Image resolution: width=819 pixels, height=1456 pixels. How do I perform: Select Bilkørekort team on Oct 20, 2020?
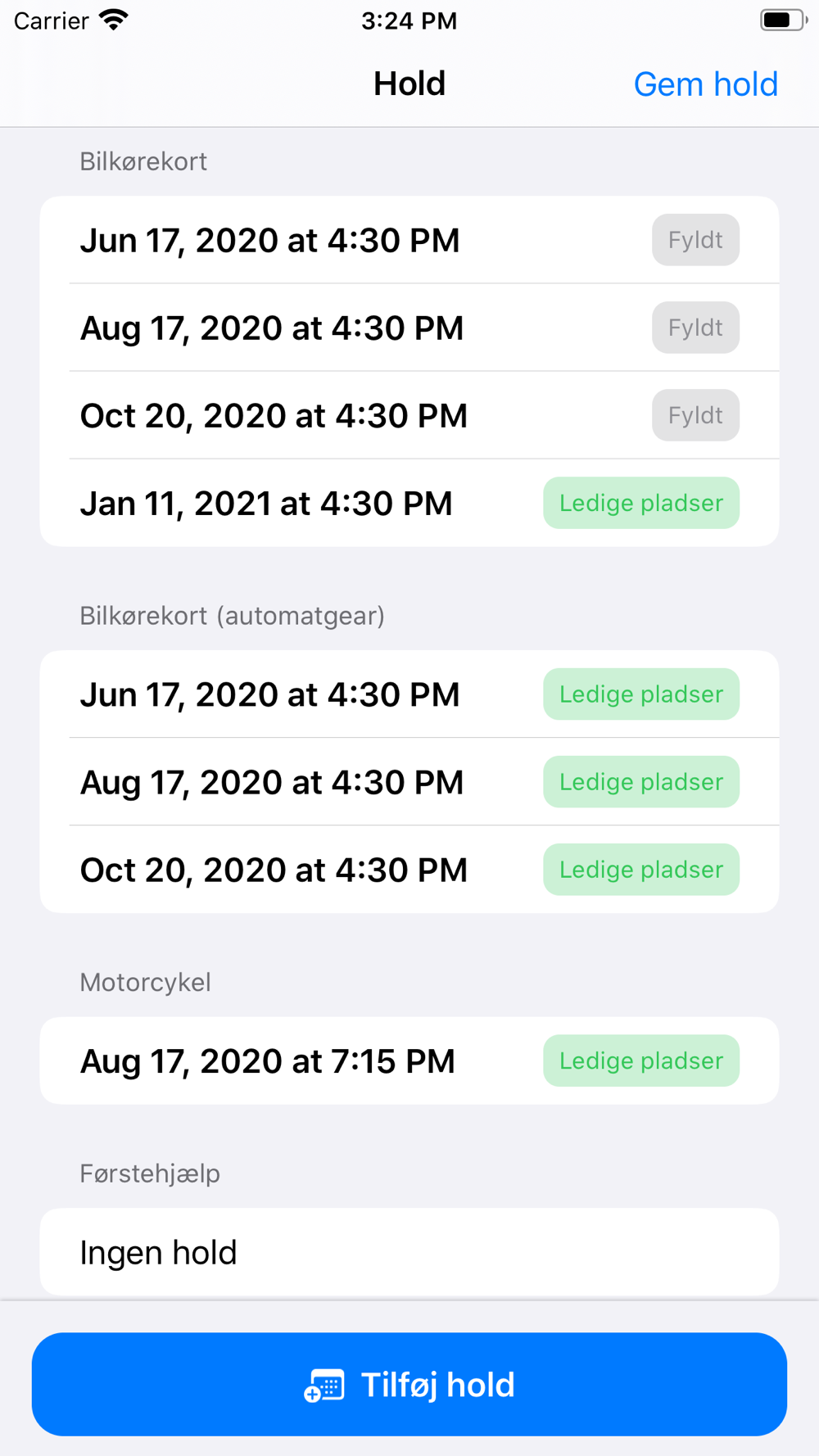coord(409,415)
